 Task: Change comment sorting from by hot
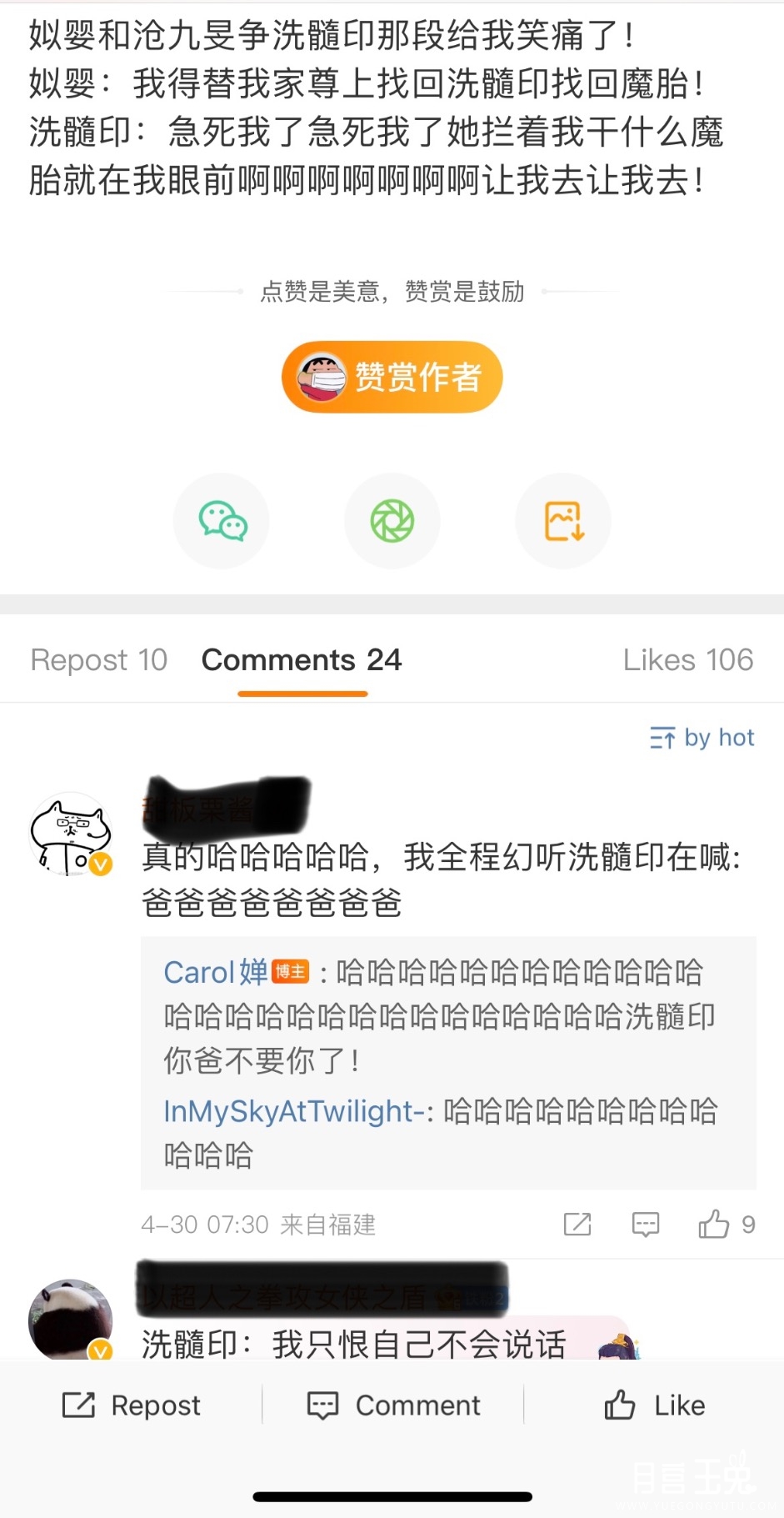point(702,738)
